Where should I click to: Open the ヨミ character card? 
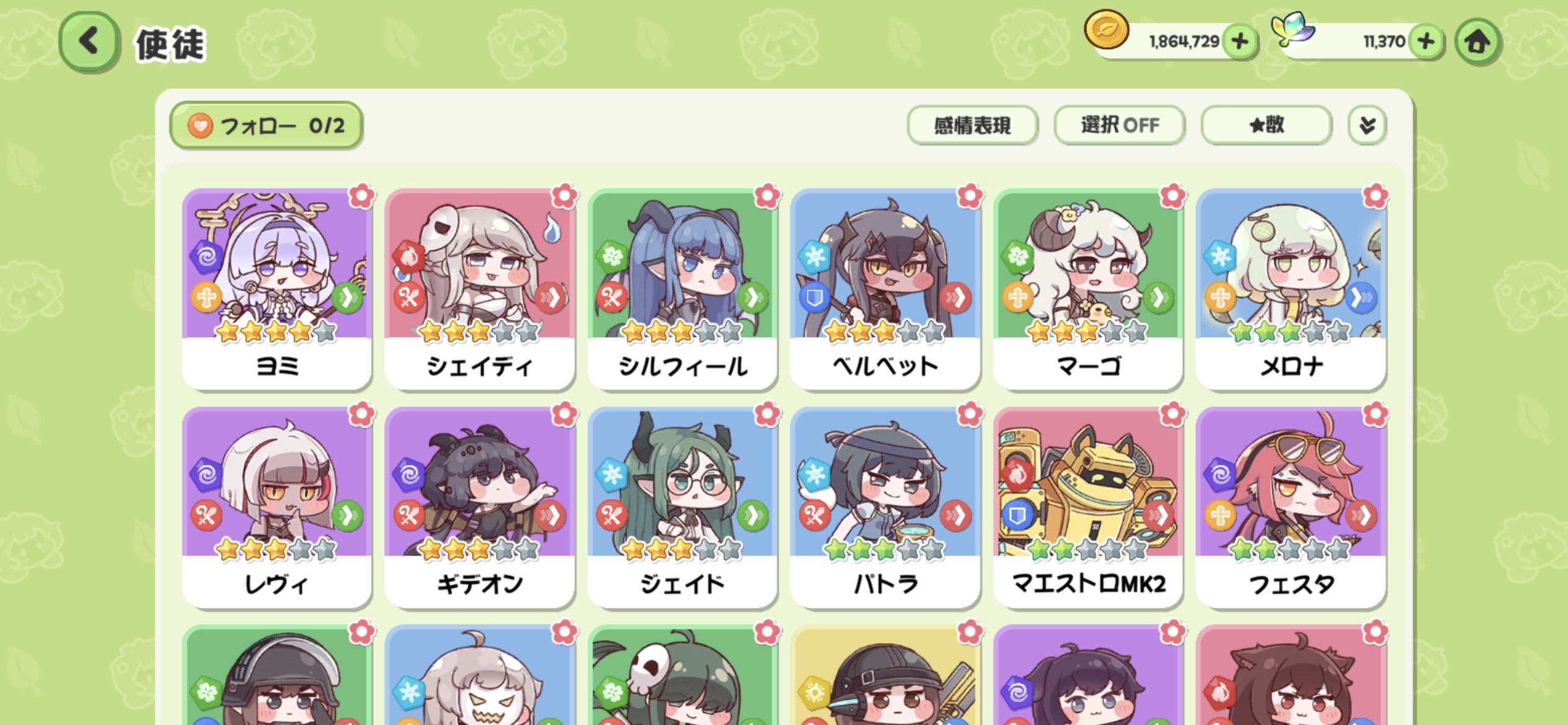click(277, 288)
